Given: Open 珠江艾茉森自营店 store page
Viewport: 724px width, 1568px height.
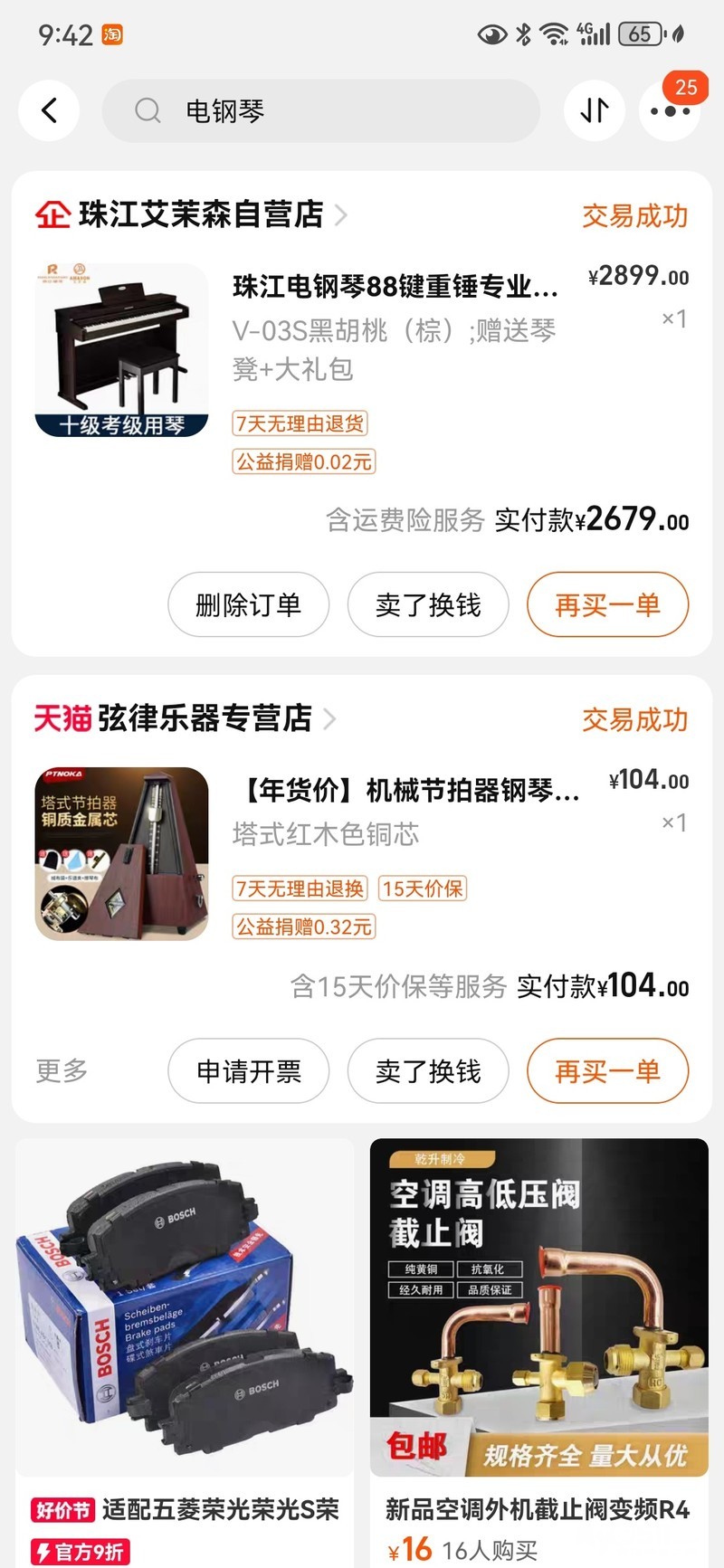Looking at the screenshot, I should click(x=199, y=214).
